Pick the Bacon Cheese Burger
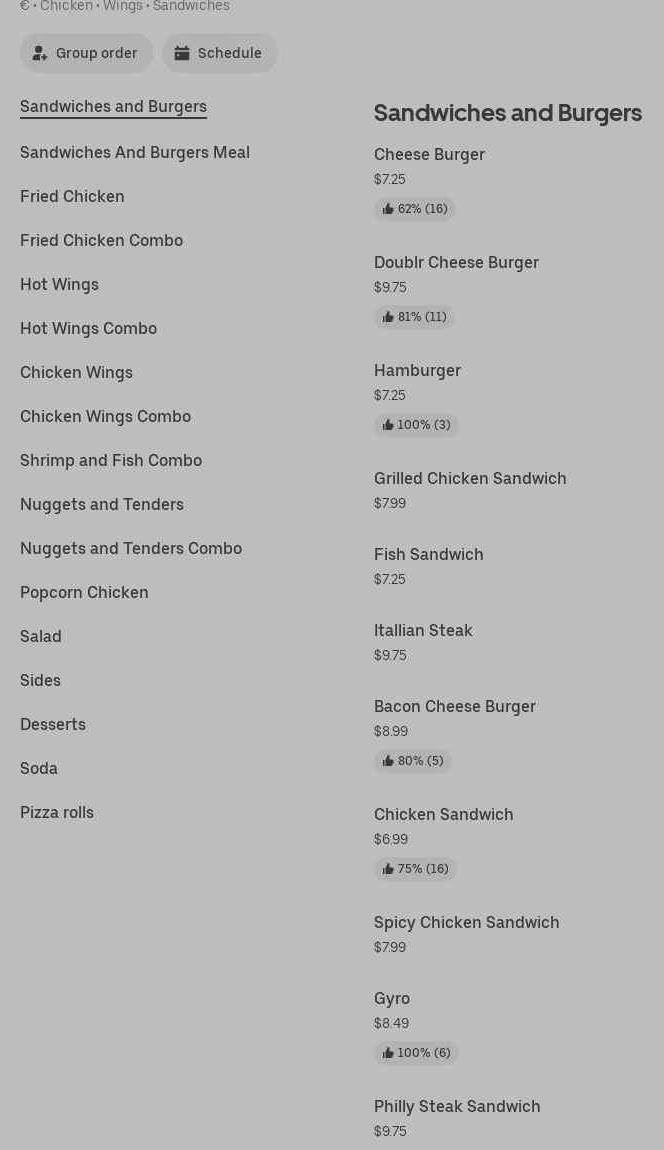664x1150 pixels. coord(455,706)
